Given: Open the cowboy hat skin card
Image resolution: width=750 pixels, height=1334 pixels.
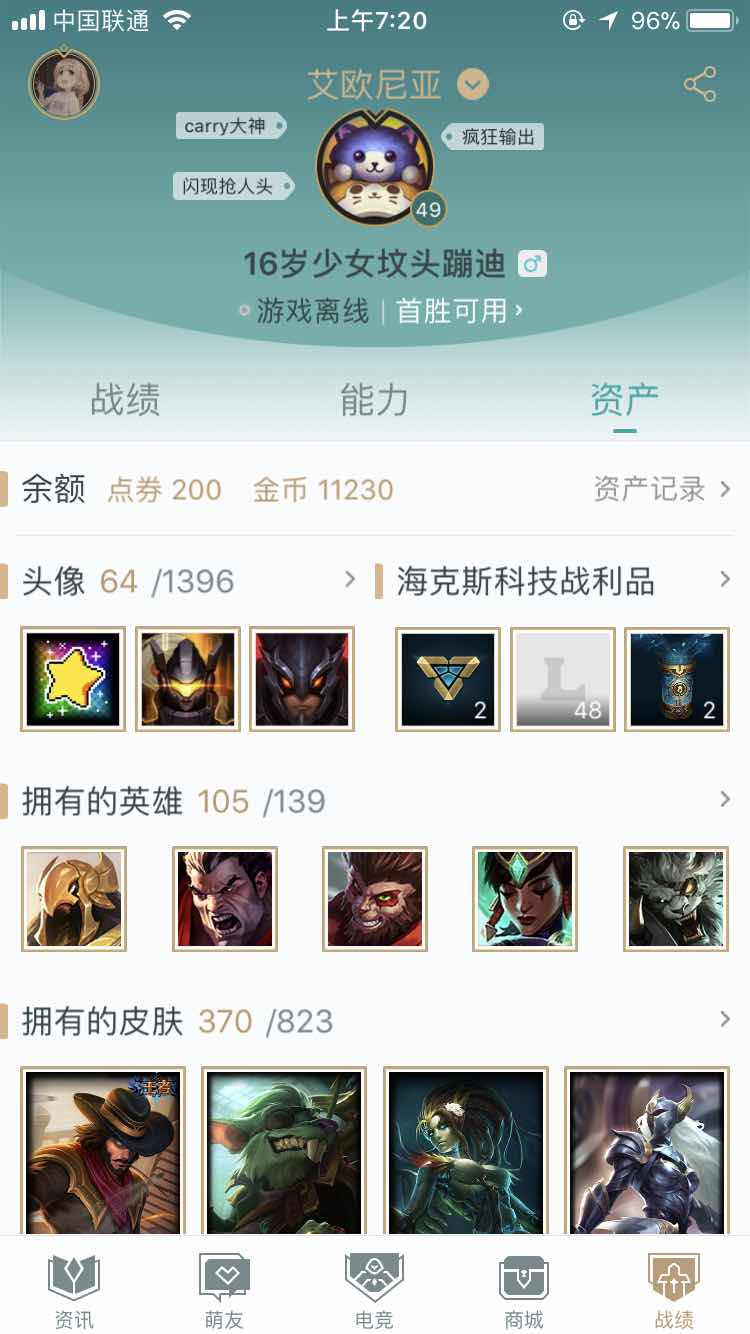Looking at the screenshot, I should (103, 1151).
